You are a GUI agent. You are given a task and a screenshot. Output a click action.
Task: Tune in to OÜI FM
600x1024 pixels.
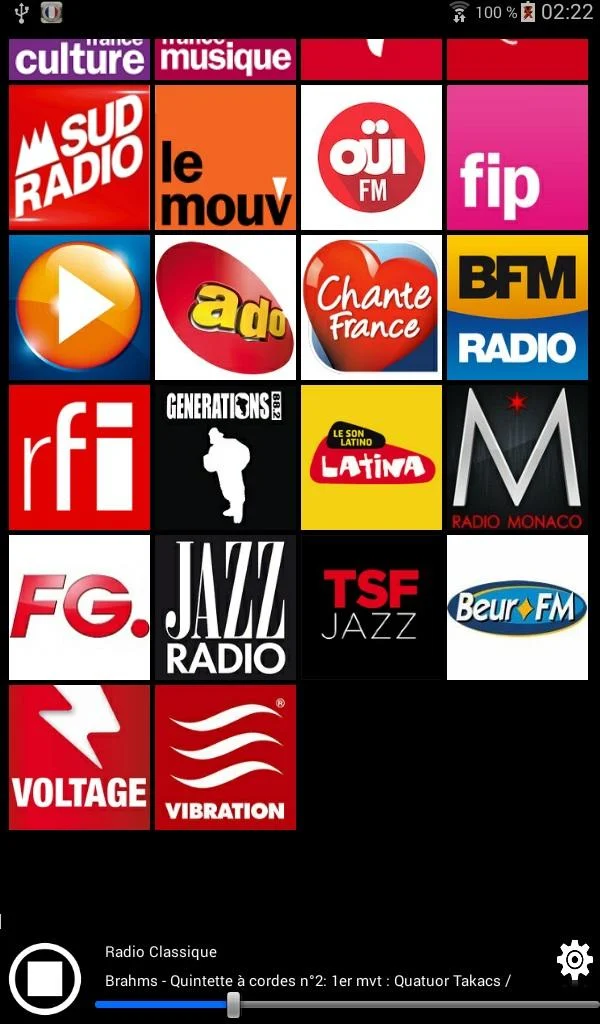[371, 157]
